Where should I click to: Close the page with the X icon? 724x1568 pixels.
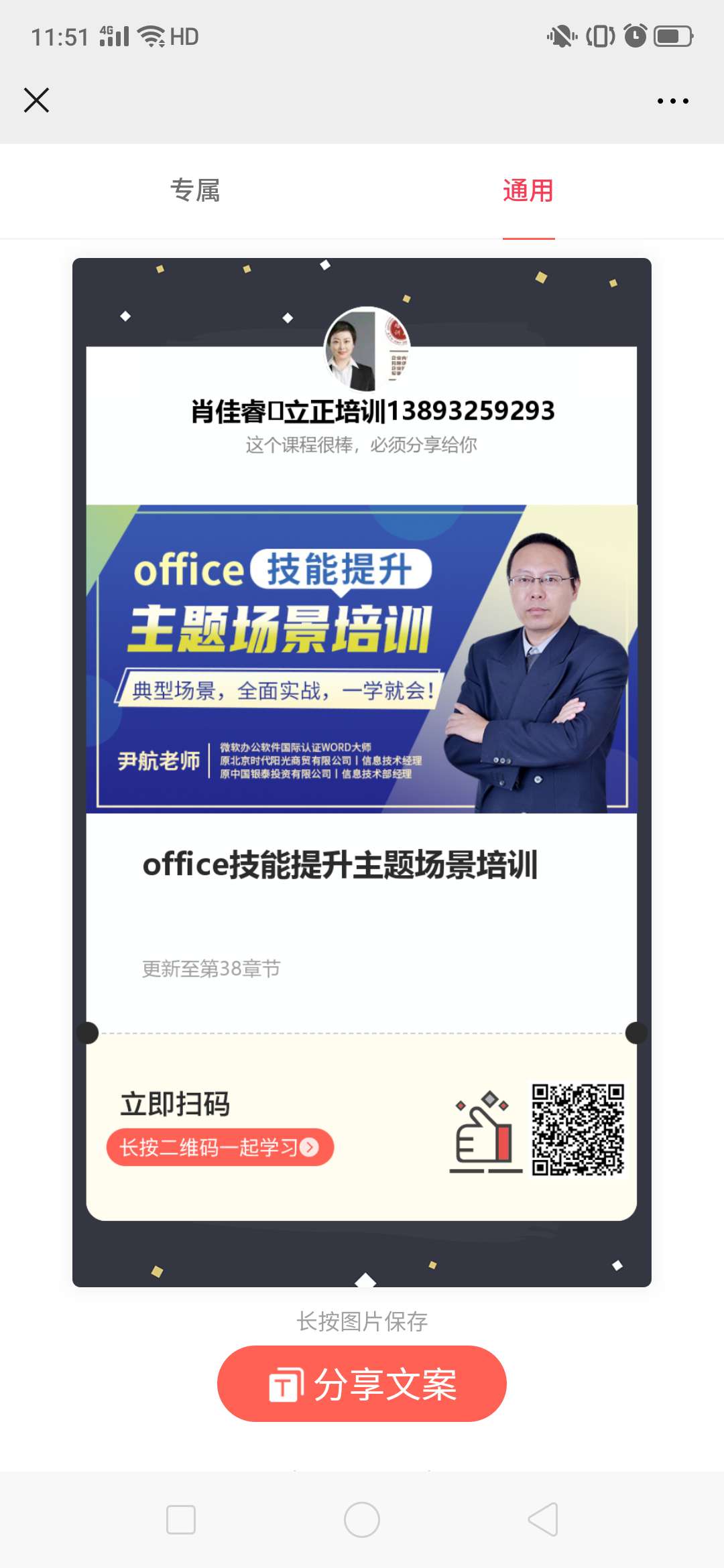pyautogui.click(x=36, y=101)
